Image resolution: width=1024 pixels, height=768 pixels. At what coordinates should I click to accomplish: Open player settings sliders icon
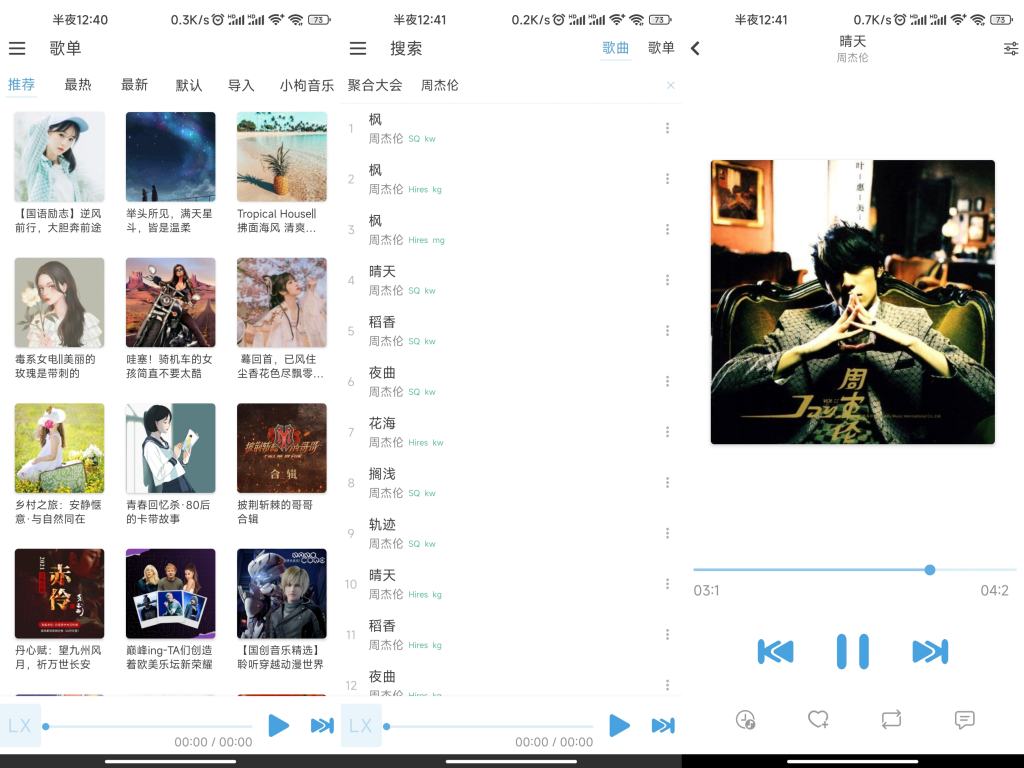(1010, 48)
